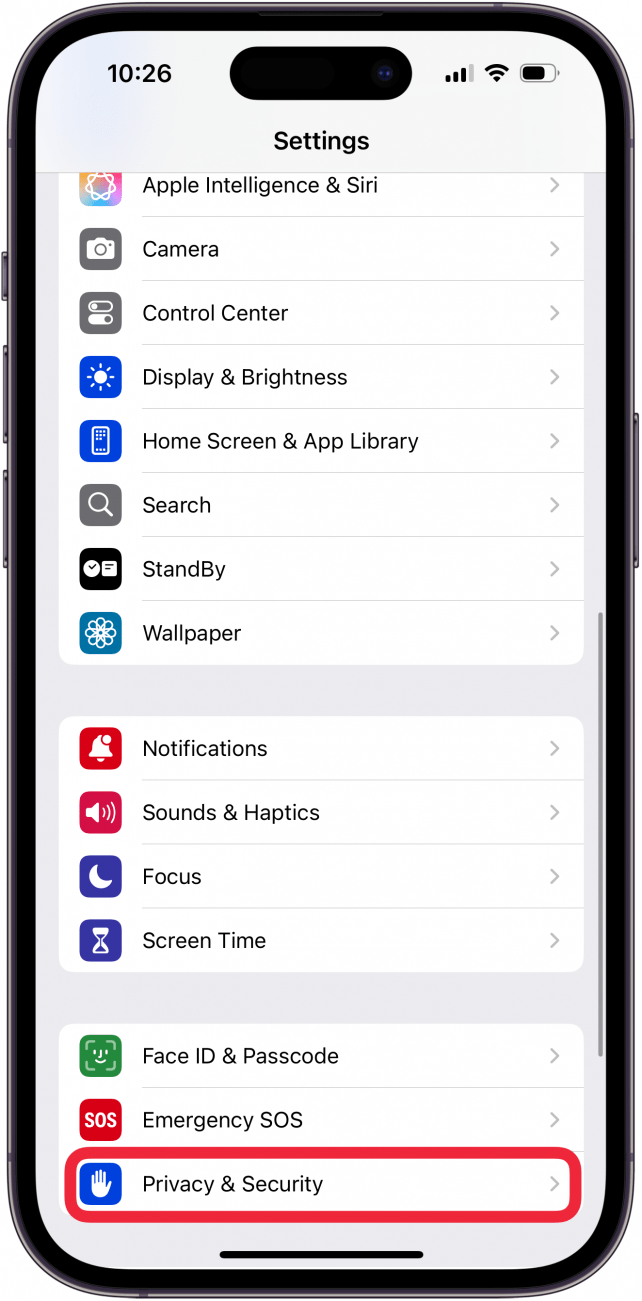The height and width of the screenshot is (1301, 642).
Task: View Screen Time settings
Action: pos(320,940)
